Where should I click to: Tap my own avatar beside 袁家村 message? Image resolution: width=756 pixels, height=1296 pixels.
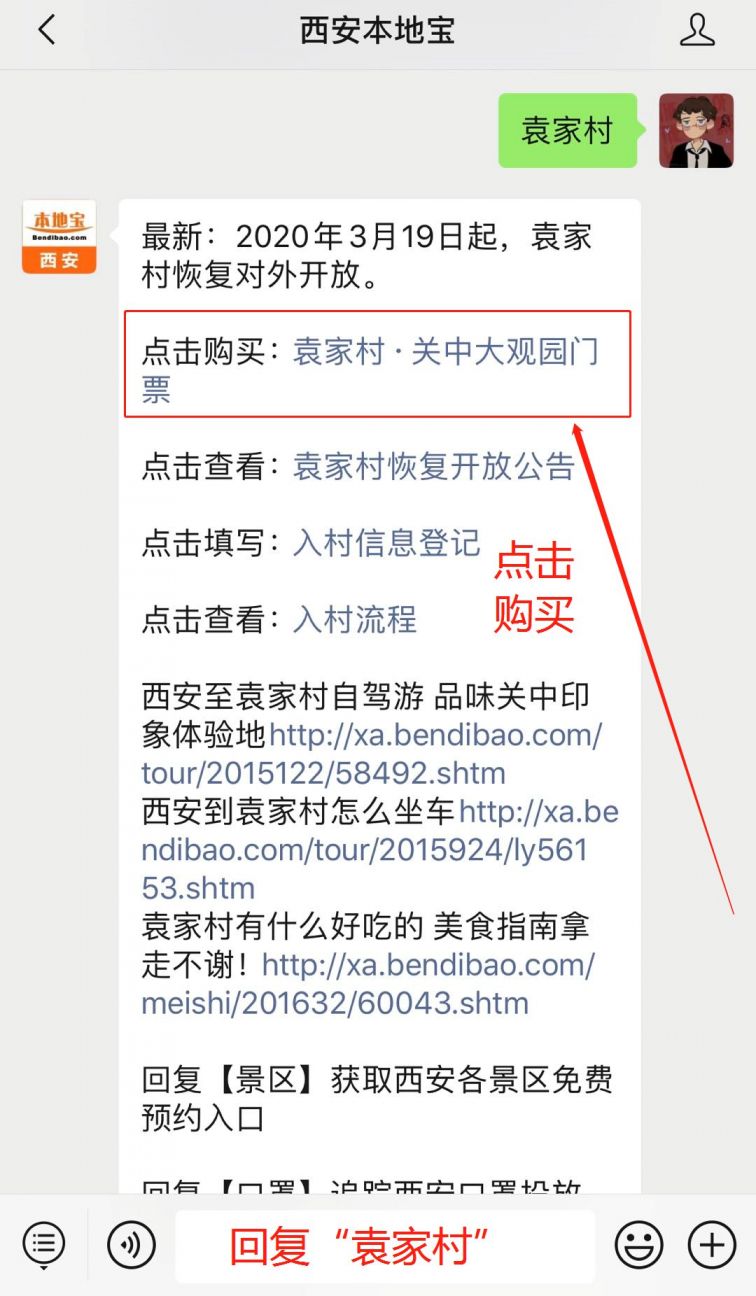point(696,131)
